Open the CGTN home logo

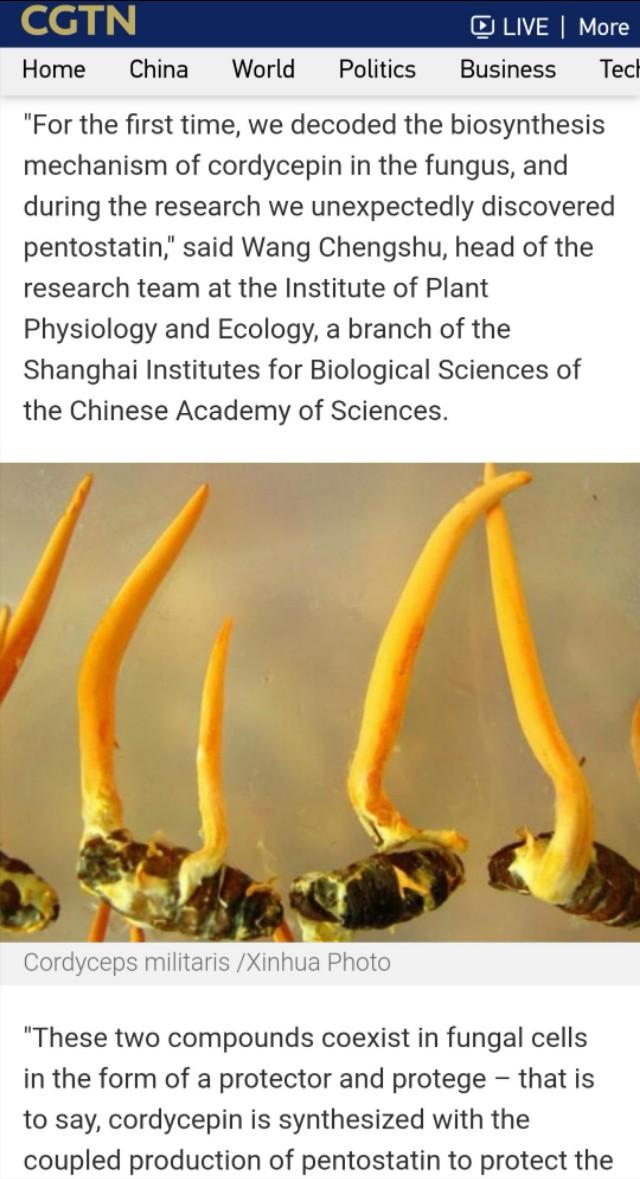click(x=78, y=22)
